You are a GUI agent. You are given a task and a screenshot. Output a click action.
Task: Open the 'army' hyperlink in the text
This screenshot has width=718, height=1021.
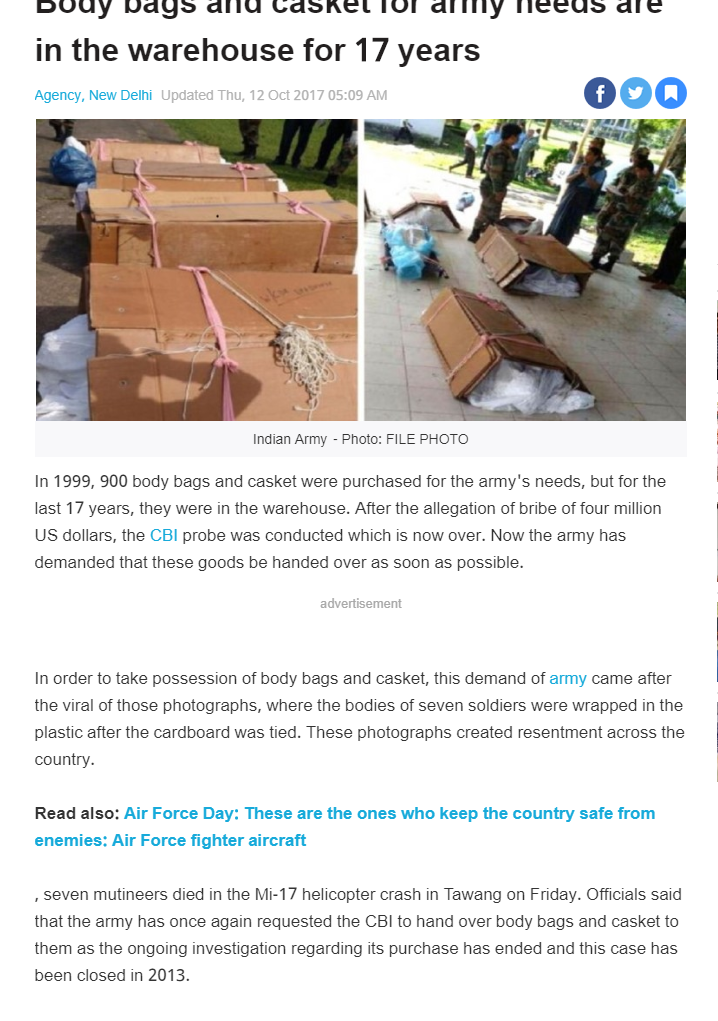[568, 678]
